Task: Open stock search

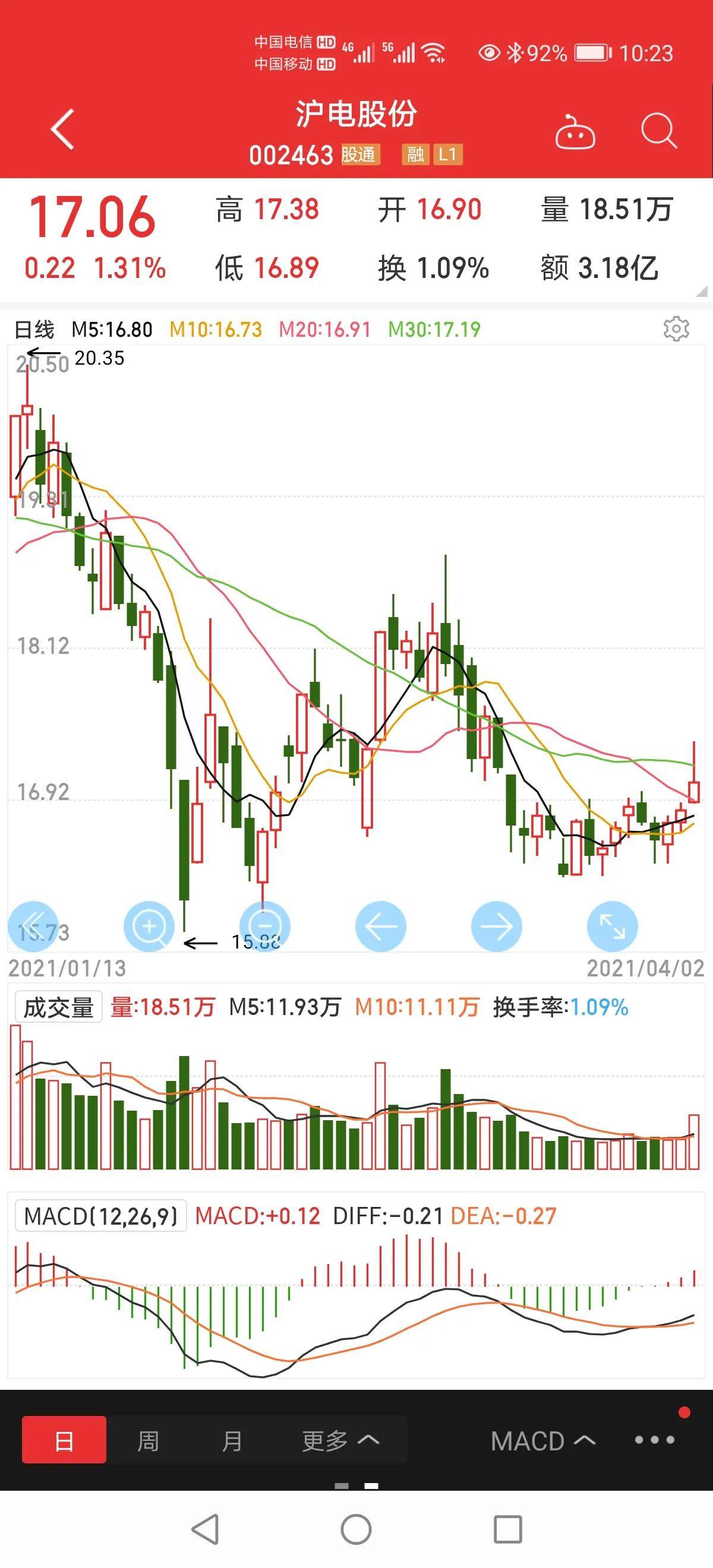Action: pyautogui.click(x=659, y=130)
